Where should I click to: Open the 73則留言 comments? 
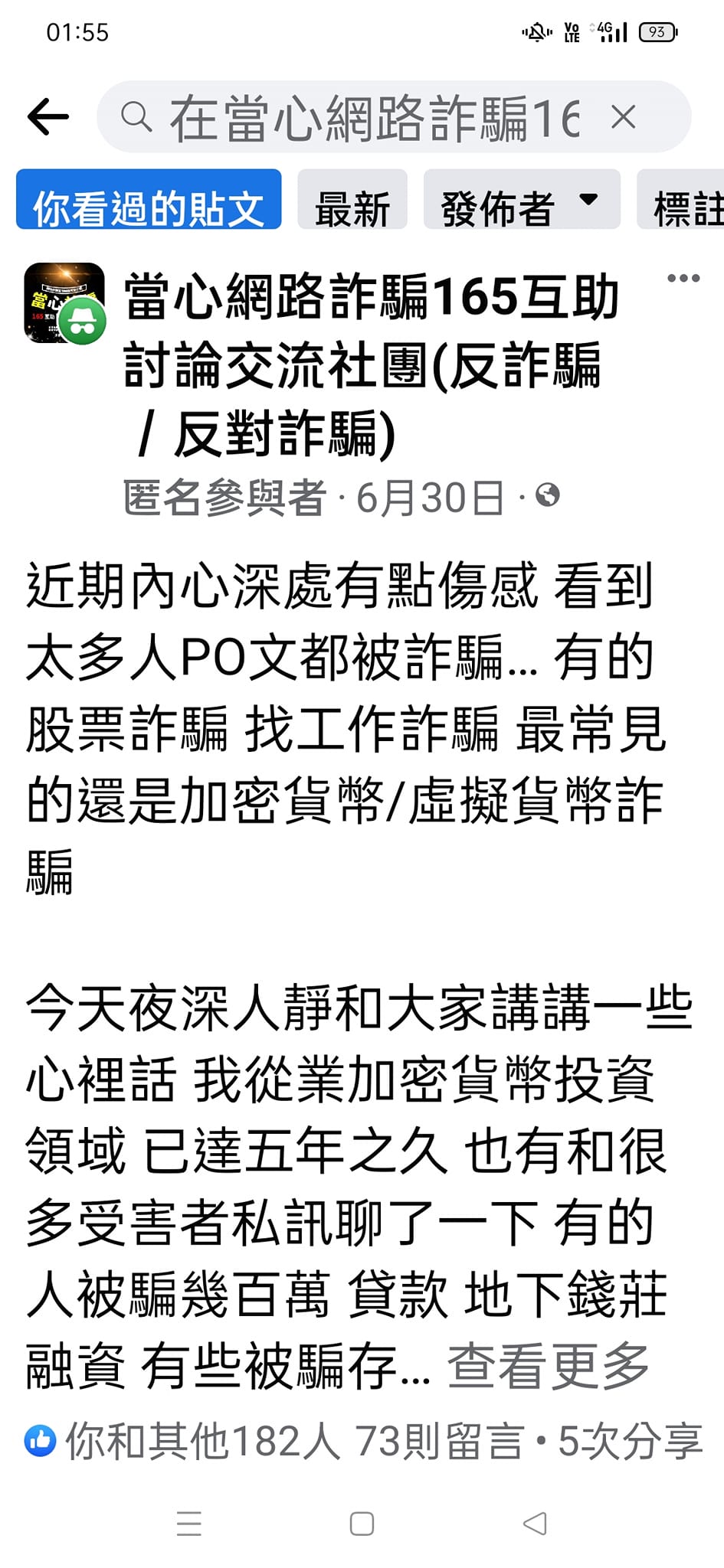pyautogui.click(x=441, y=1441)
